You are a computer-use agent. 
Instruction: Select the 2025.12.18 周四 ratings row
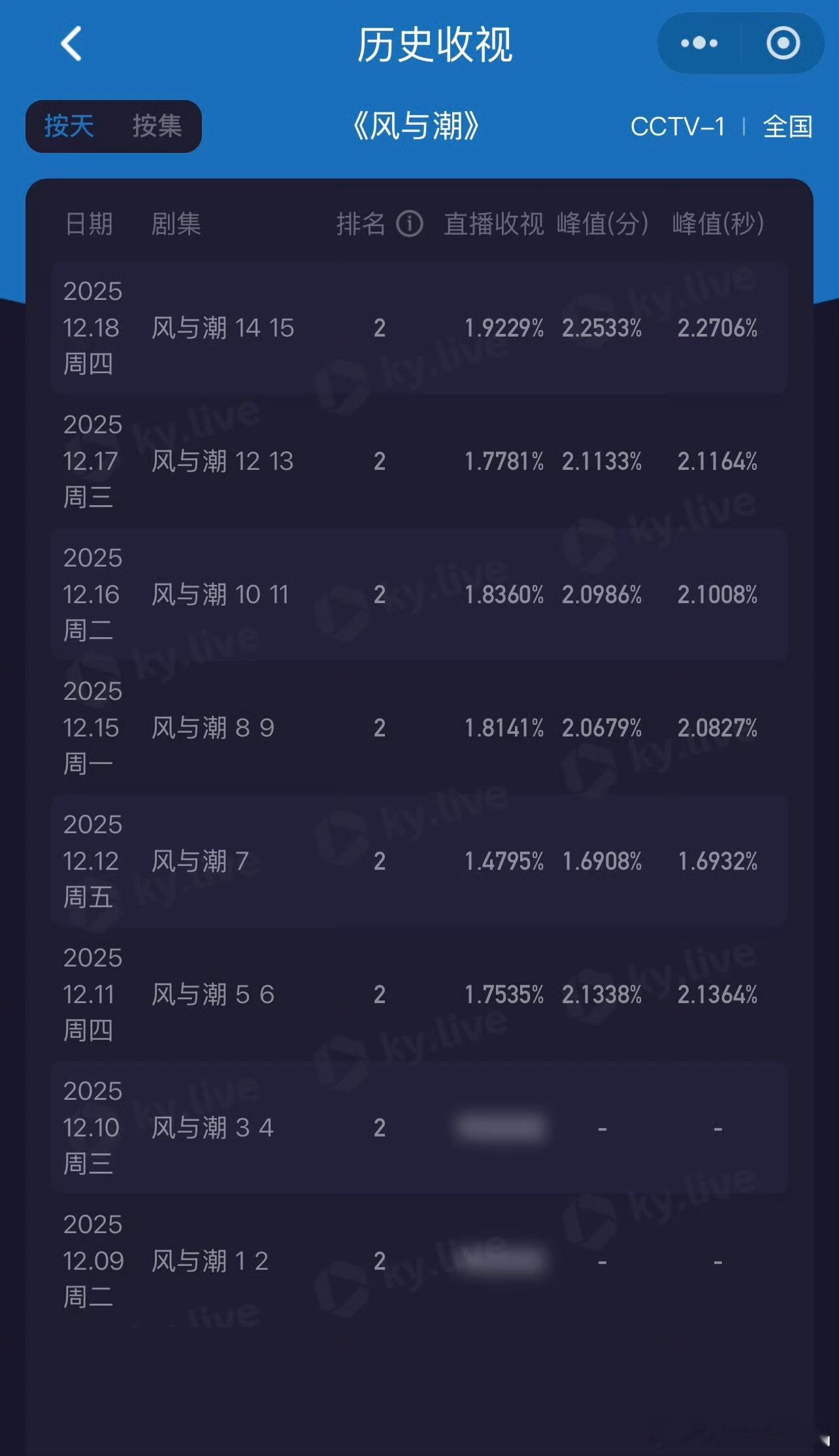tap(418, 329)
